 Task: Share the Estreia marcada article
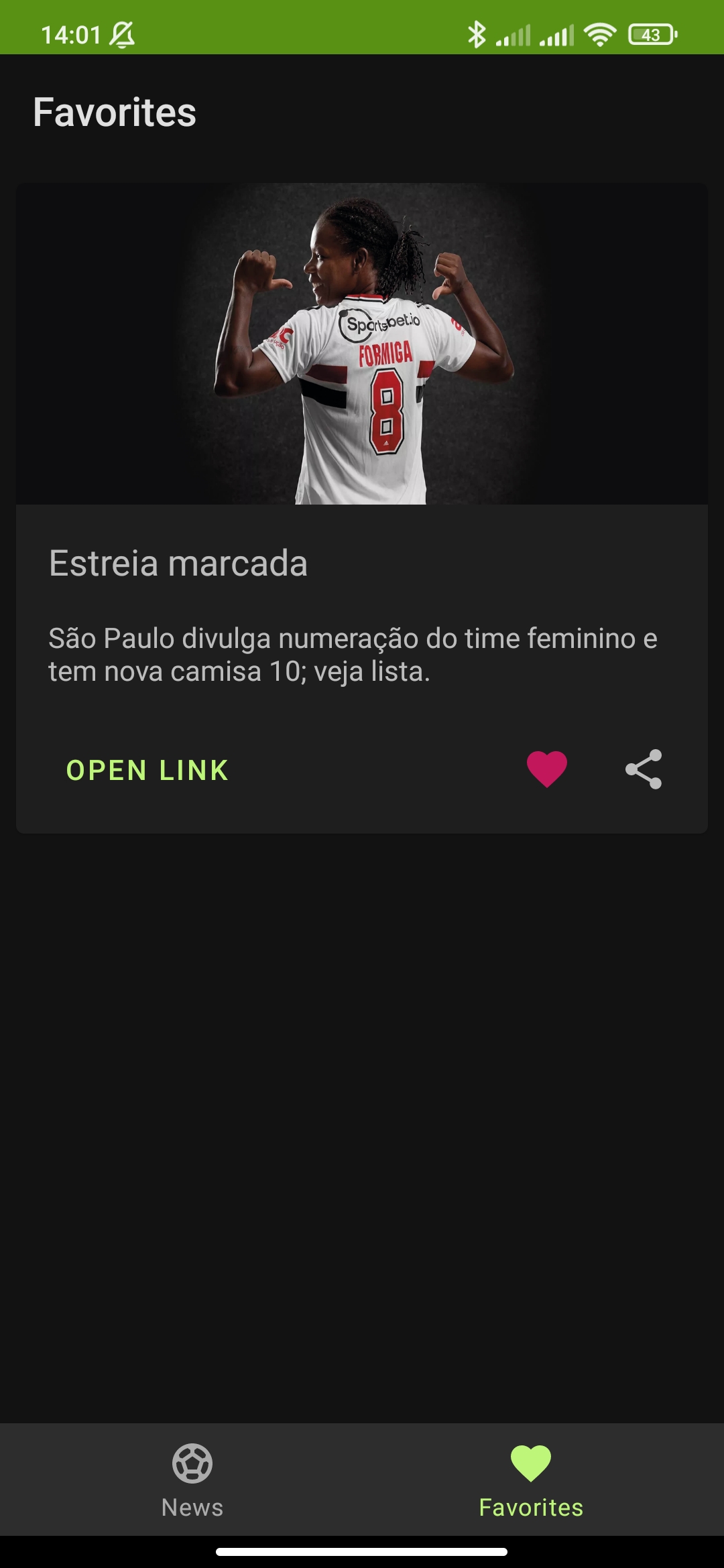pos(644,769)
